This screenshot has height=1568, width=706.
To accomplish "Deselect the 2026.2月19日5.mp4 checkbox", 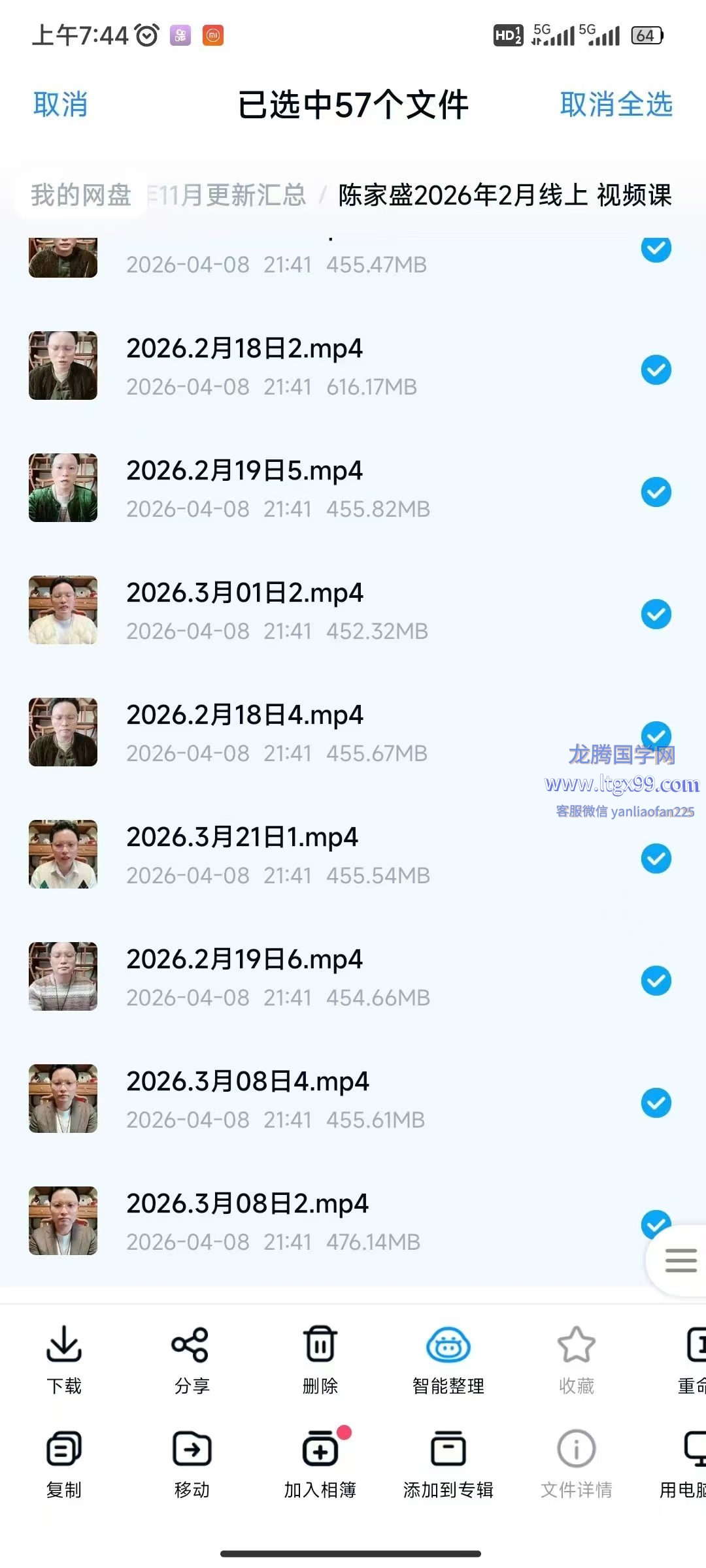I will pos(656,493).
